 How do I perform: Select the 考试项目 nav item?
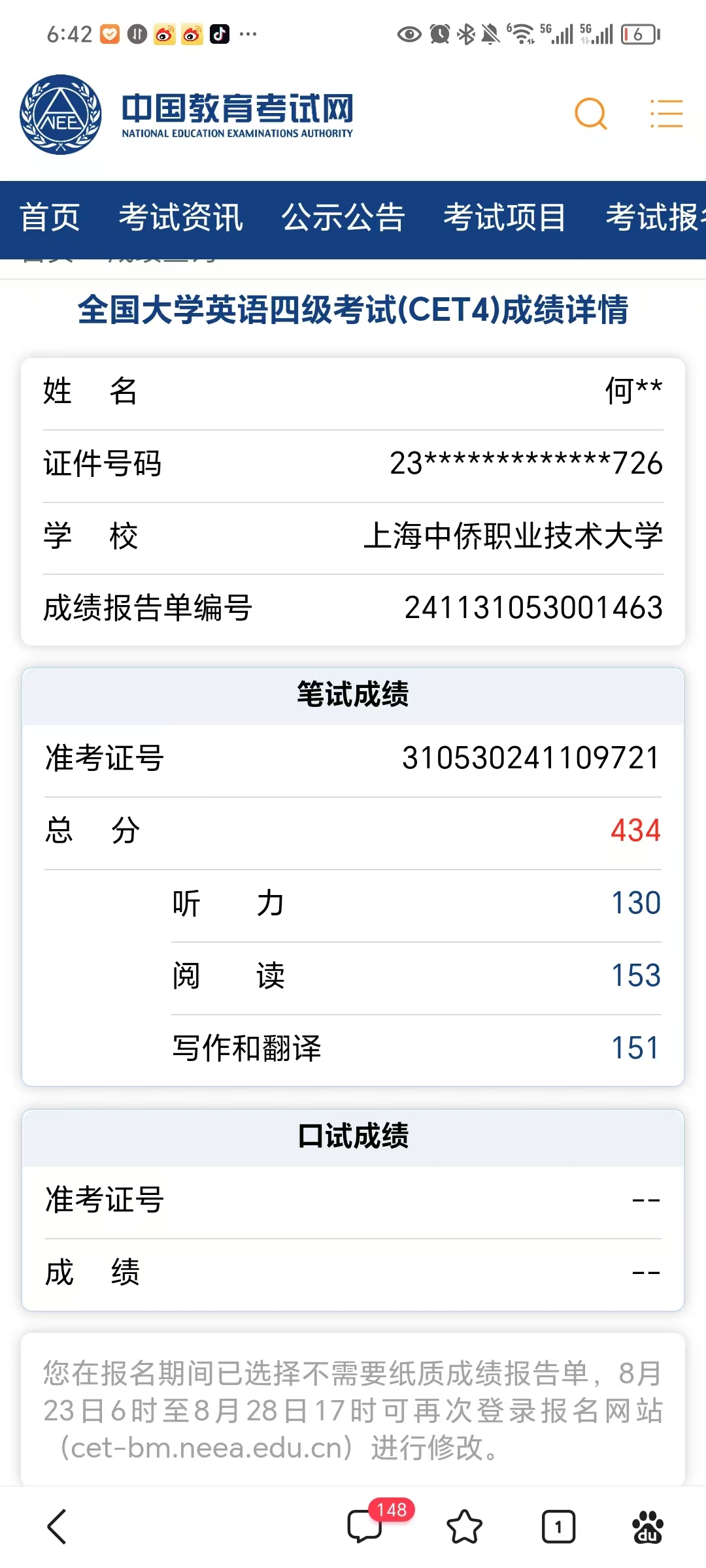[x=505, y=218]
